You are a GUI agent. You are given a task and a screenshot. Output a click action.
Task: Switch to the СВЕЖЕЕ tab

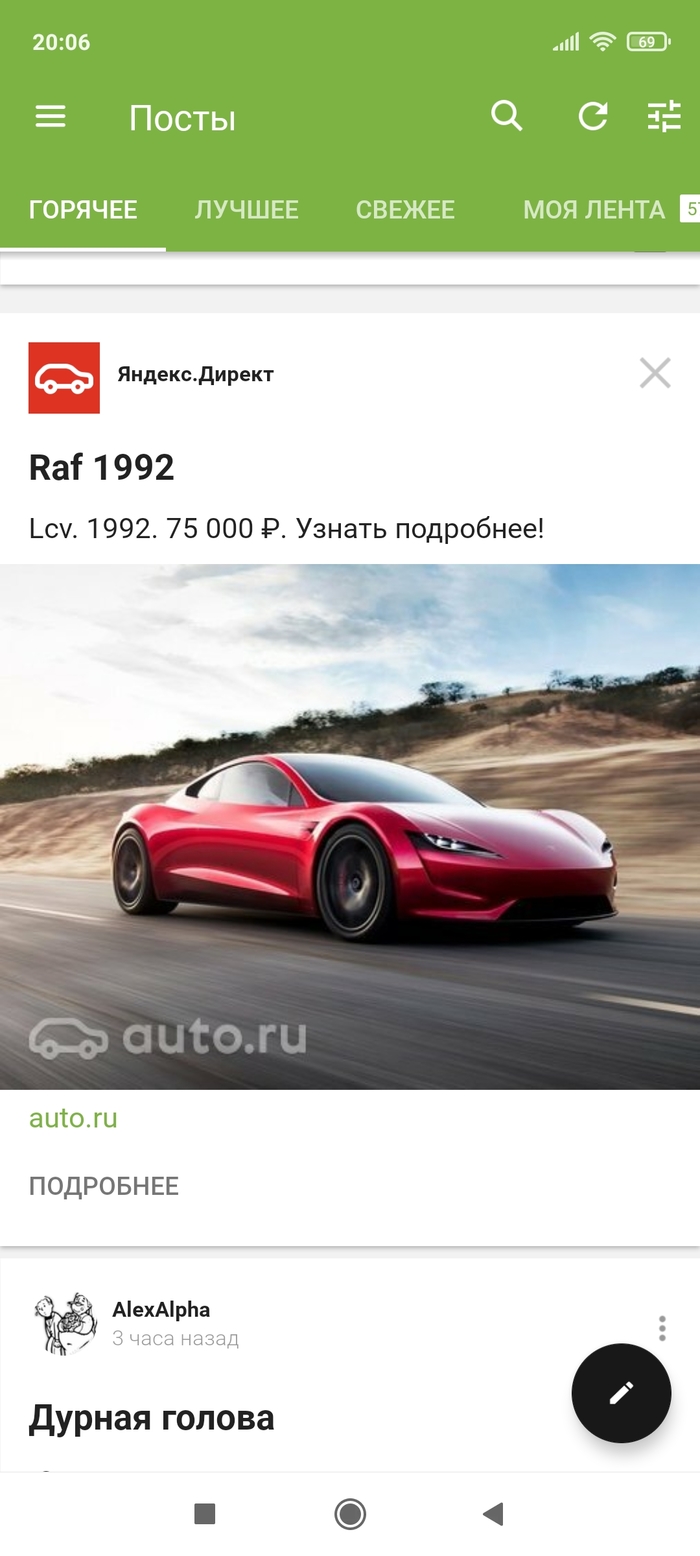click(x=405, y=210)
